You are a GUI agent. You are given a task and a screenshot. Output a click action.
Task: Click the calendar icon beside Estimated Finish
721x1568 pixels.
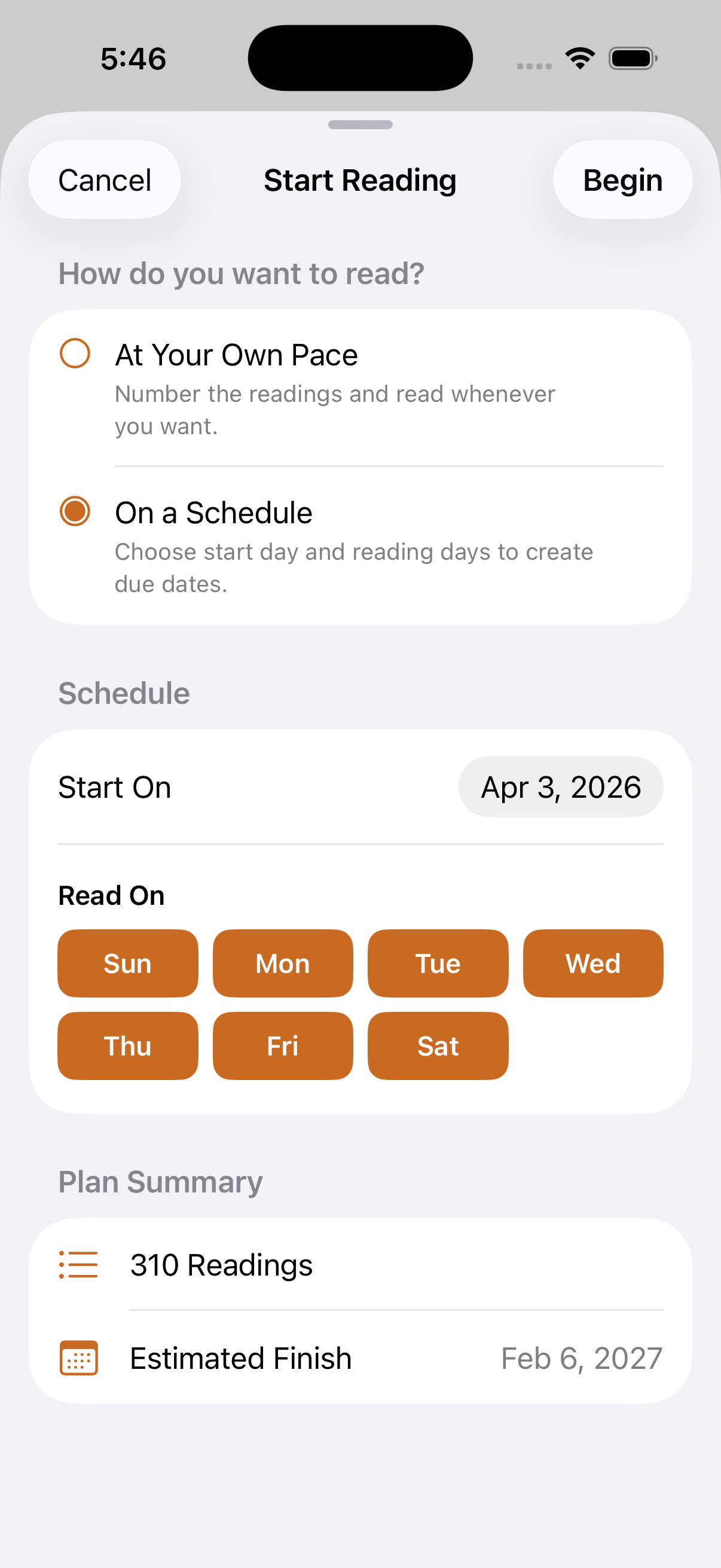[x=78, y=1357]
